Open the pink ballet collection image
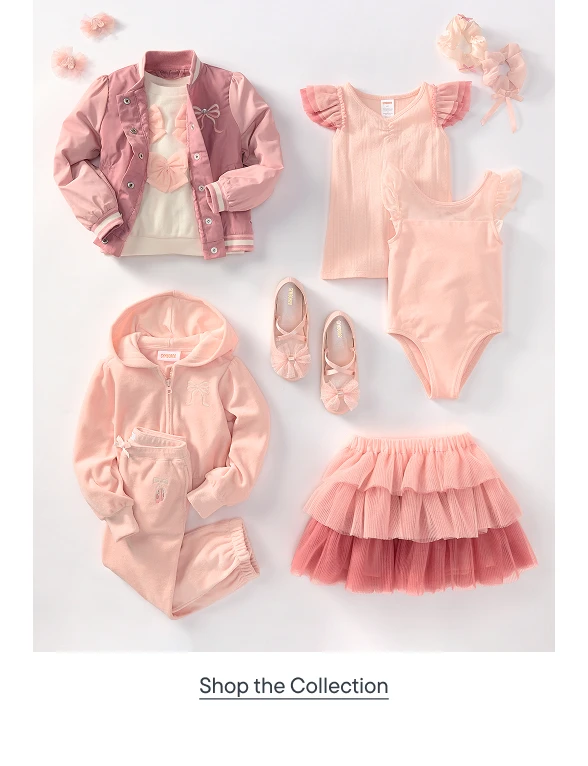 tap(294, 325)
